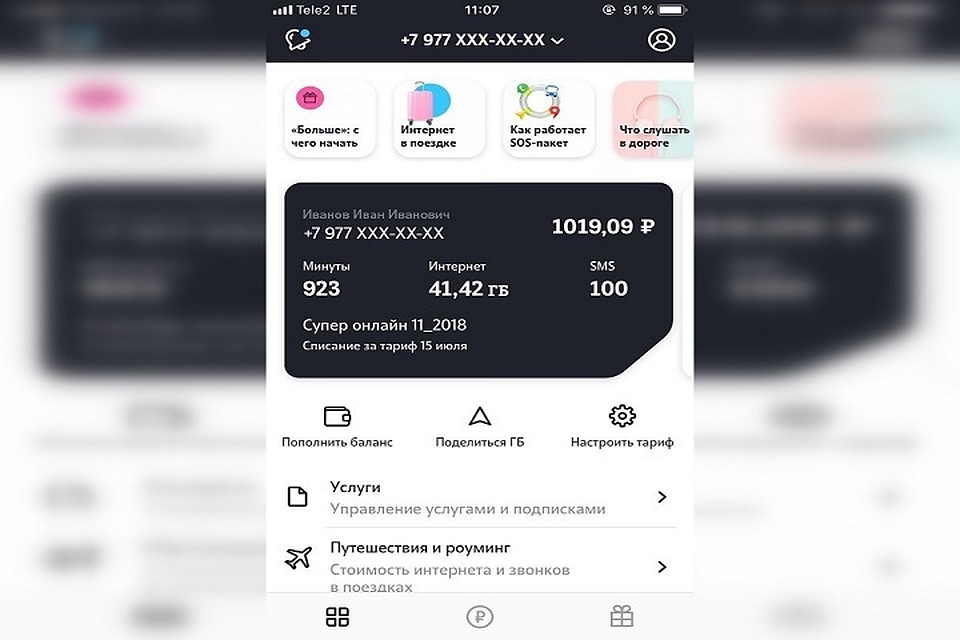Switch to the gift bonuses tab

pos(622,617)
